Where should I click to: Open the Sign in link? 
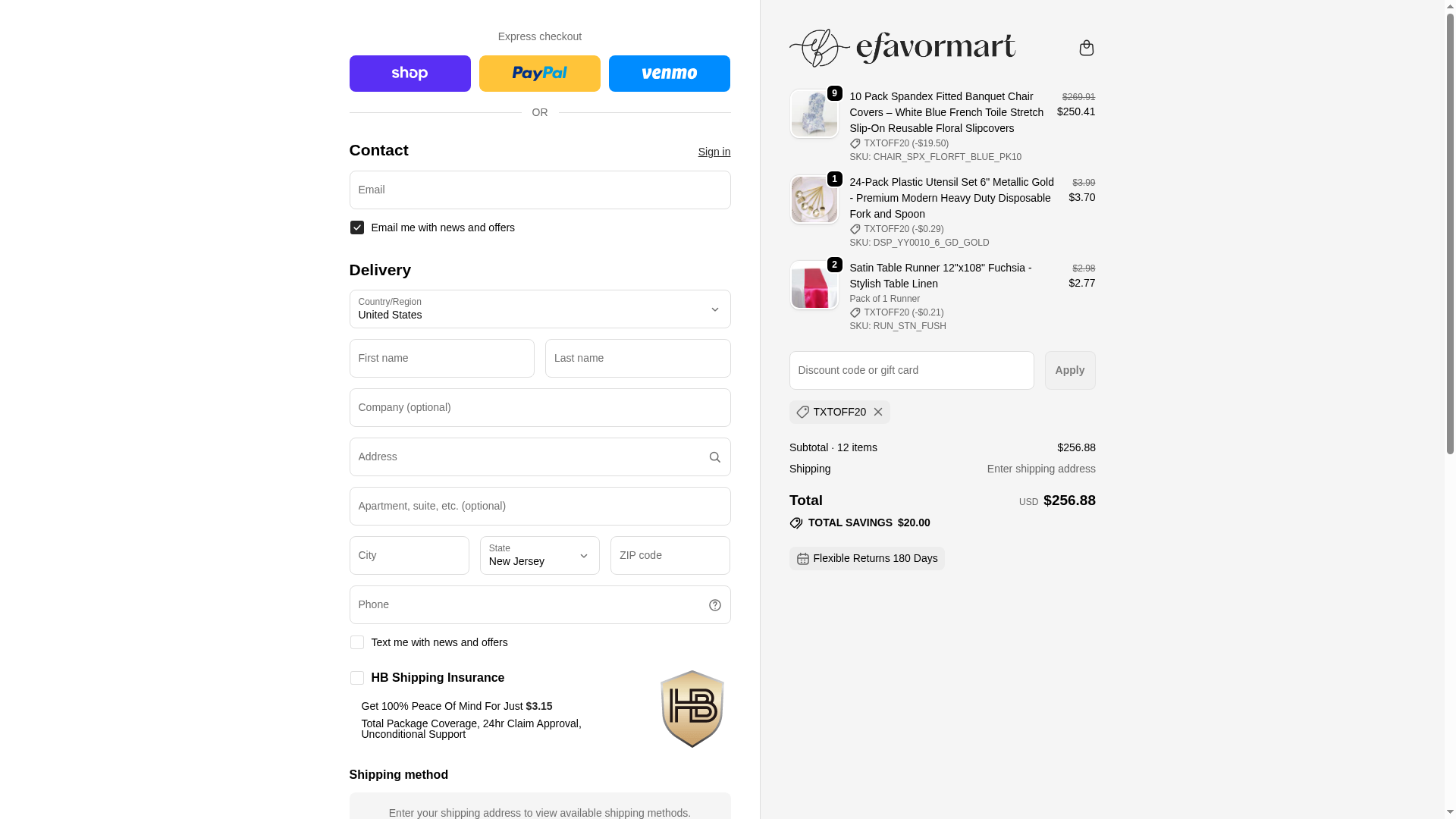point(714,152)
